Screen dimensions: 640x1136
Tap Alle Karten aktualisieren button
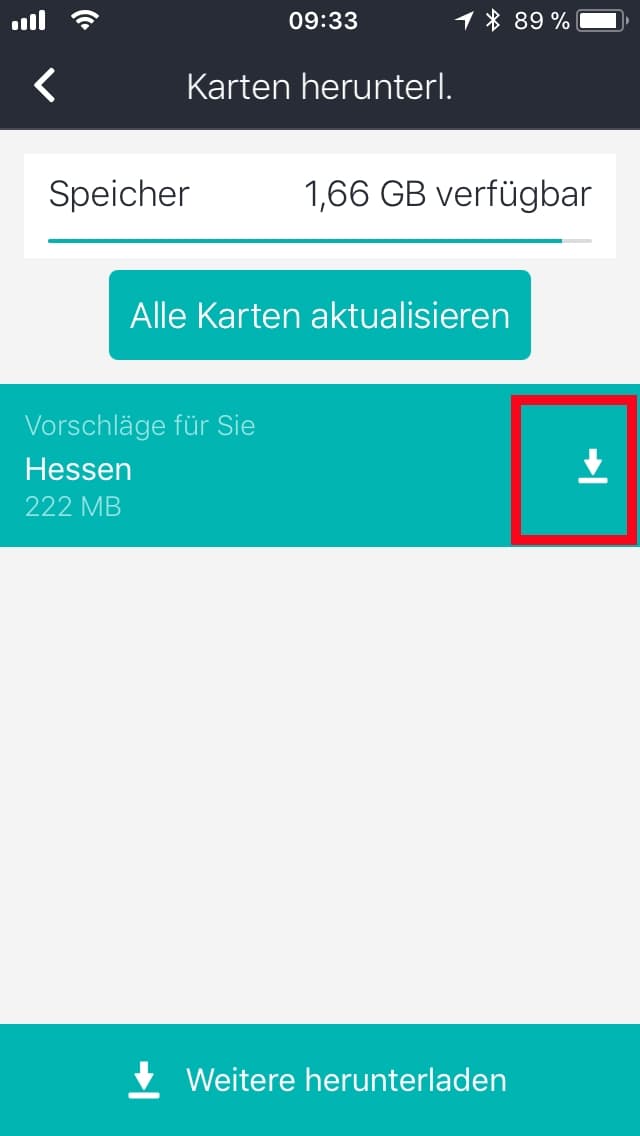click(320, 315)
